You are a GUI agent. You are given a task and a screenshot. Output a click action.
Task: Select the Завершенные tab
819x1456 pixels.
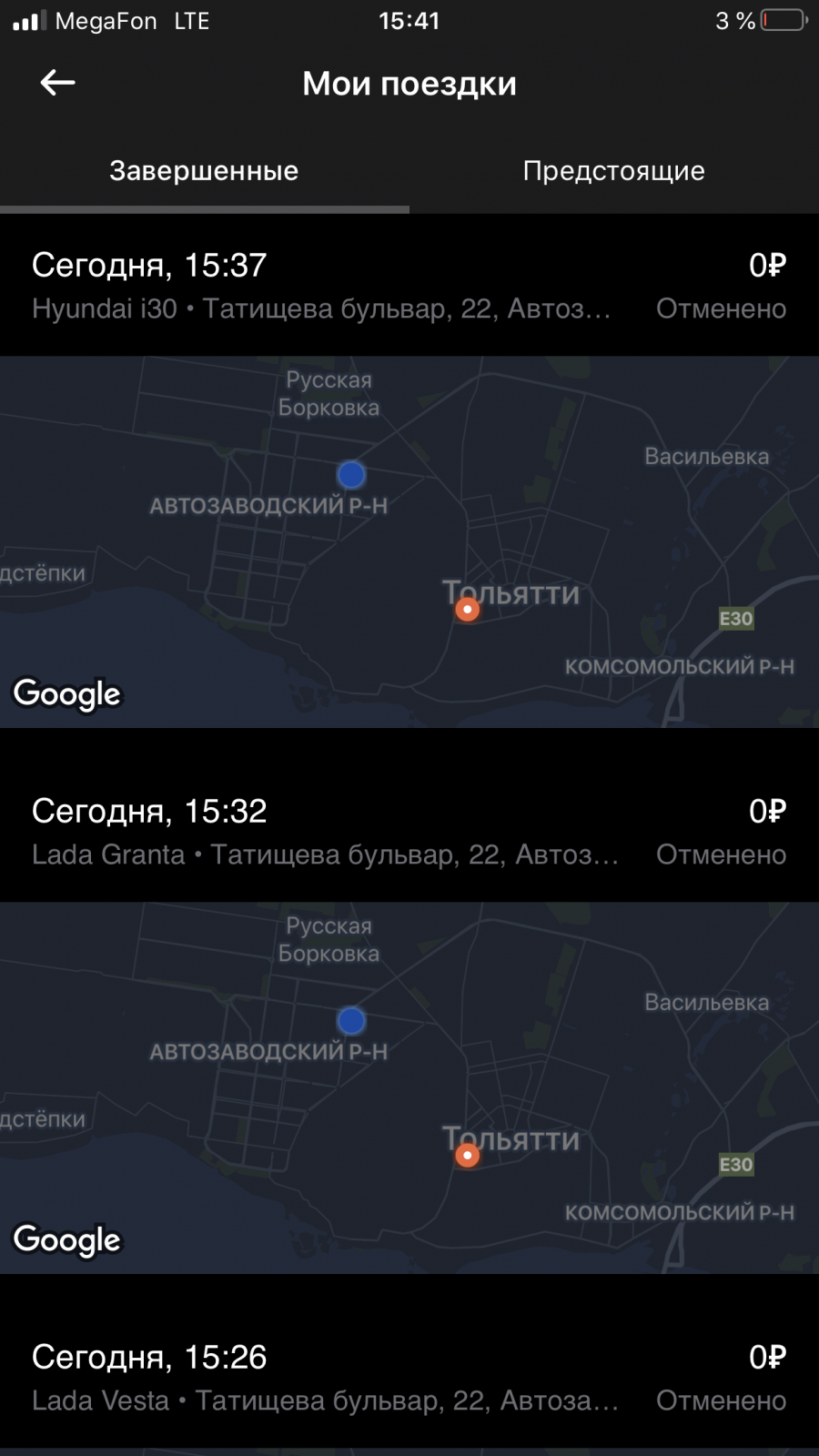click(x=205, y=171)
